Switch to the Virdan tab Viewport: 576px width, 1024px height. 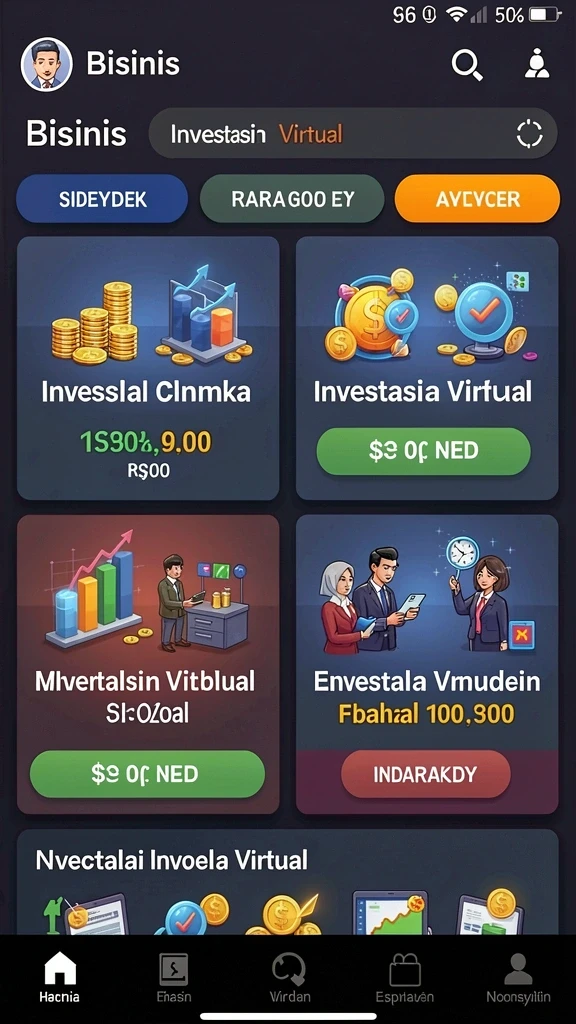[289, 976]
